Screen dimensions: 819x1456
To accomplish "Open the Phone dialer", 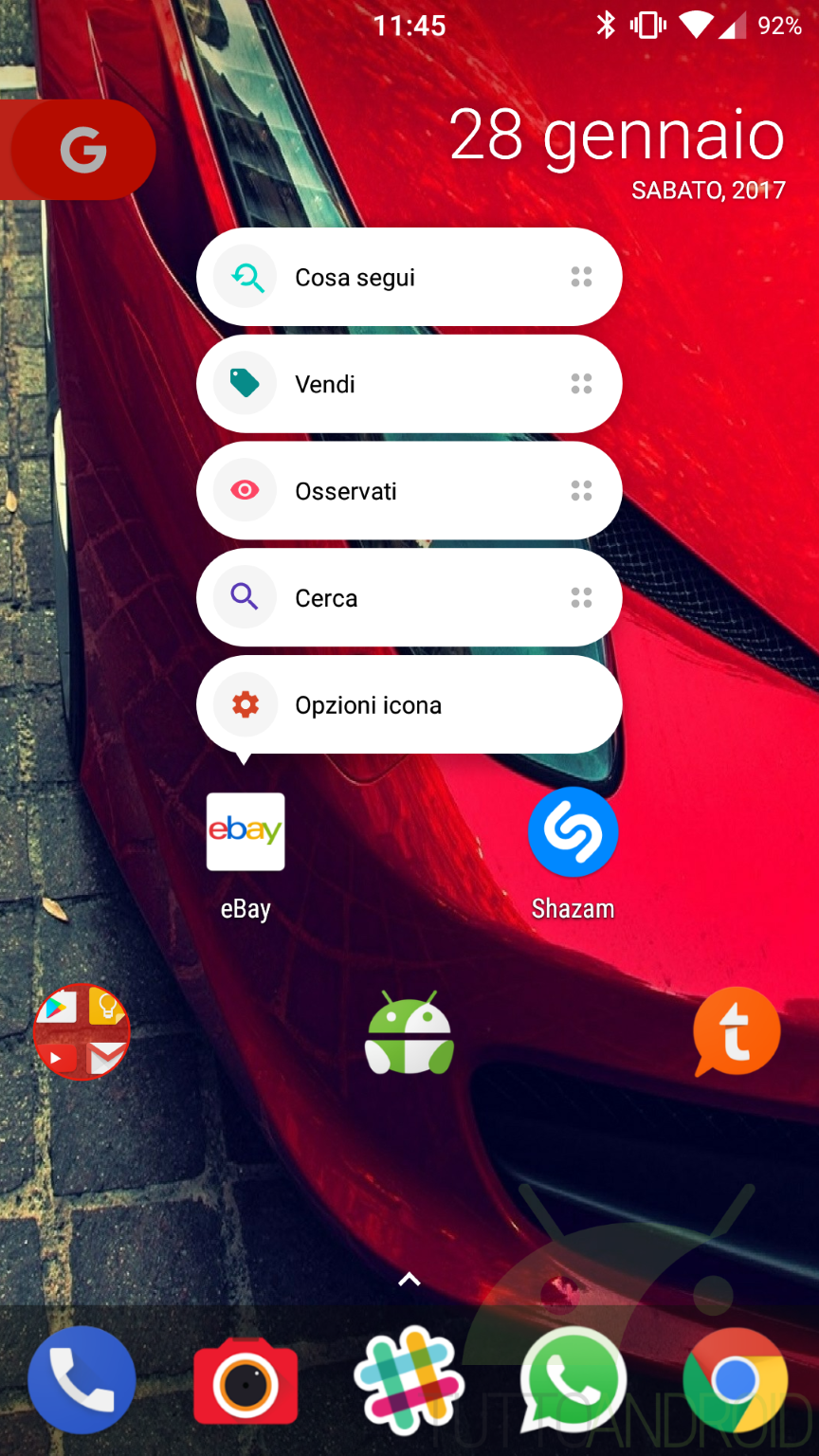I will pos(82,1380).
